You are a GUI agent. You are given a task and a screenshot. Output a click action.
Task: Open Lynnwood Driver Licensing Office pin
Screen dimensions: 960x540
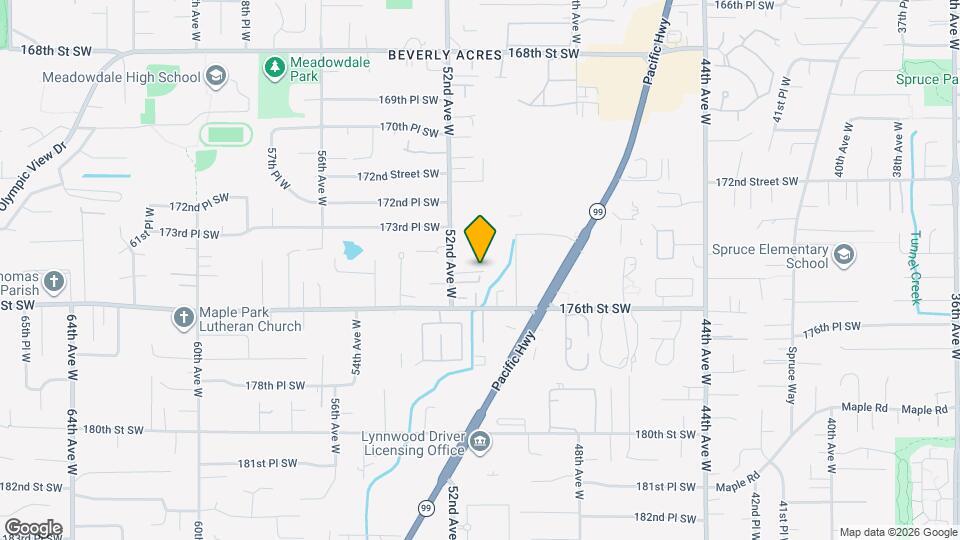[479, 442]
